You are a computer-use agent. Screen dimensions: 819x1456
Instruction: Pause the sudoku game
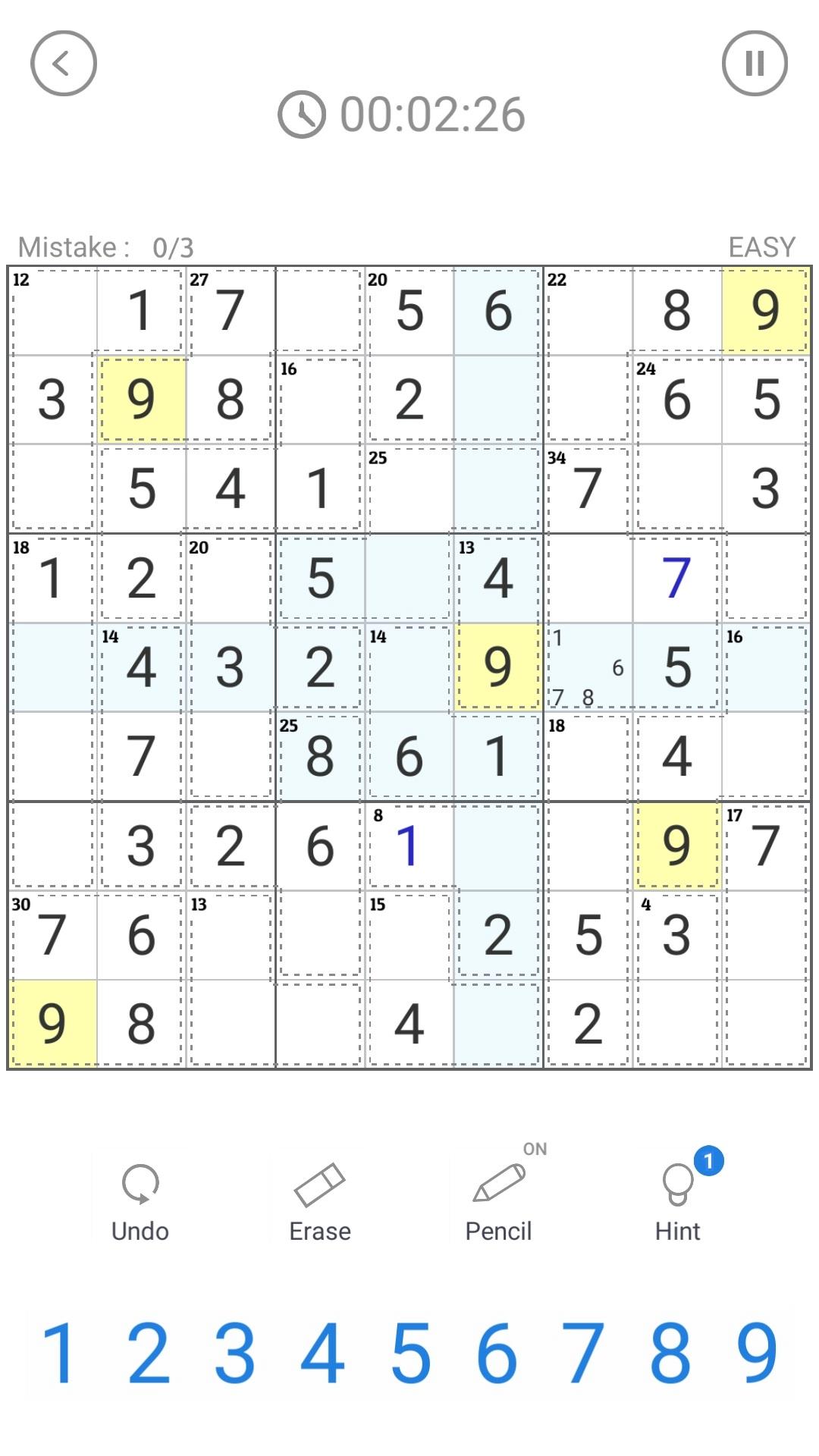[x=755, y=64]
